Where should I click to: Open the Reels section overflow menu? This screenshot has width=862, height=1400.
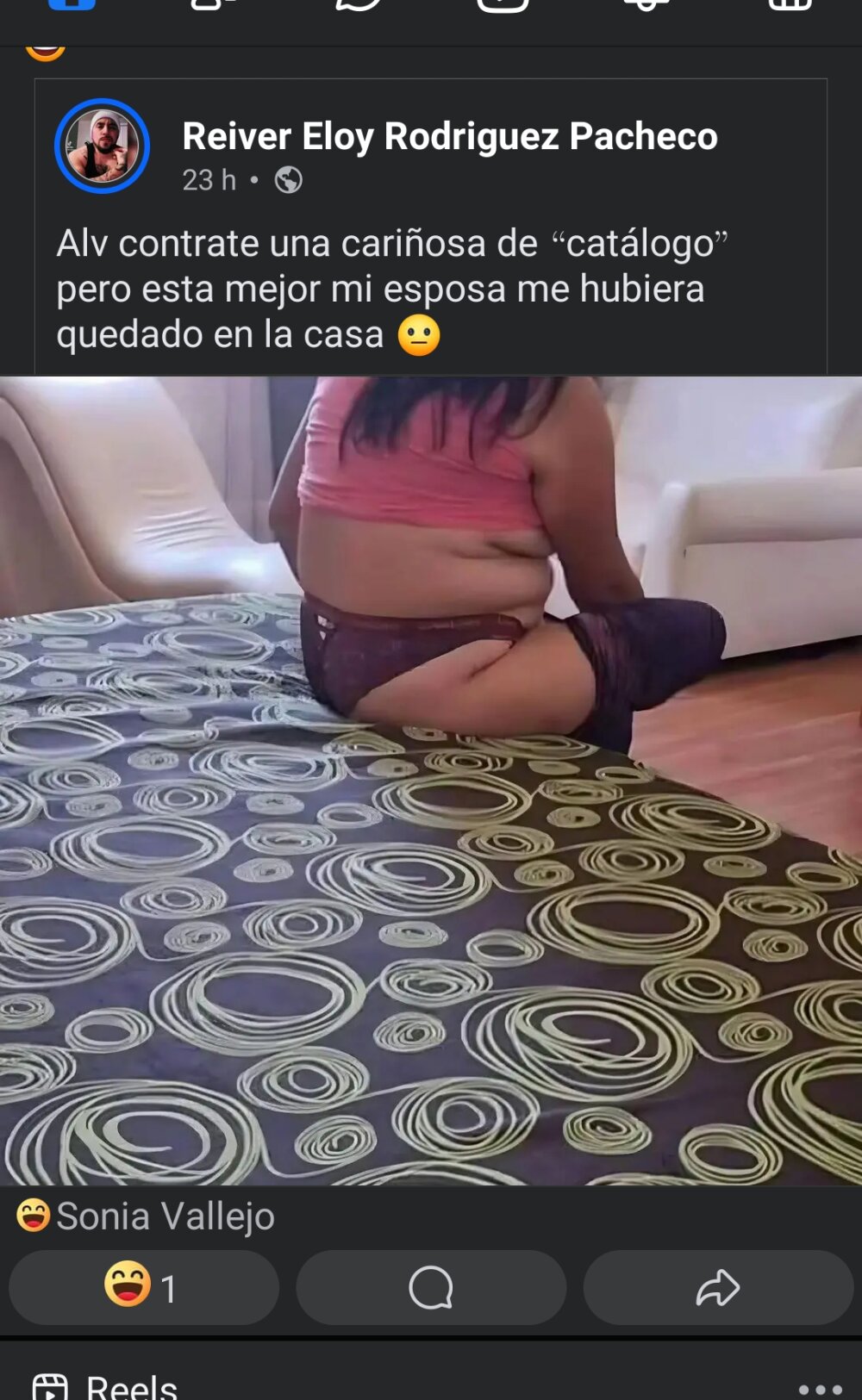pyautogui.click(x=819, y=1388)
